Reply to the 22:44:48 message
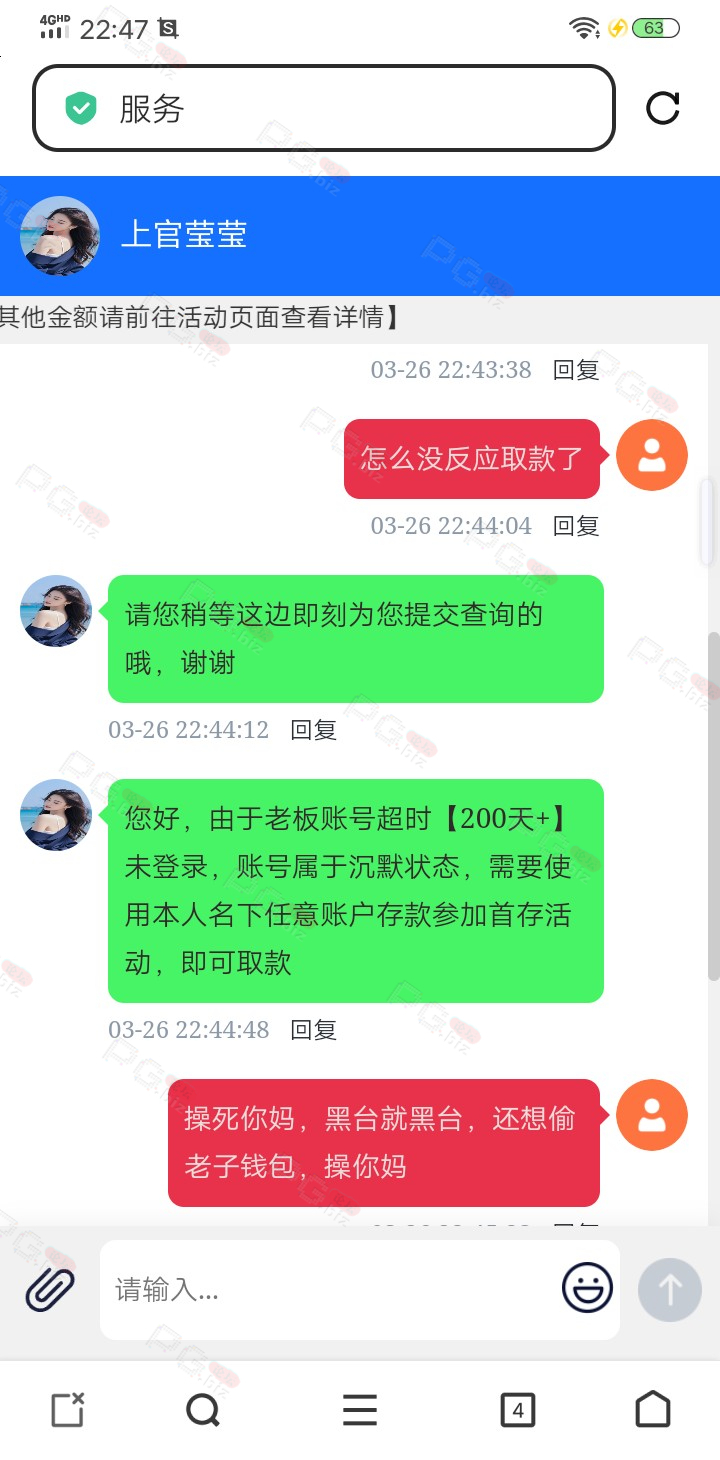Image resolution: width=720 pixels, height=1460 pixels. (x=313, y=1030)
